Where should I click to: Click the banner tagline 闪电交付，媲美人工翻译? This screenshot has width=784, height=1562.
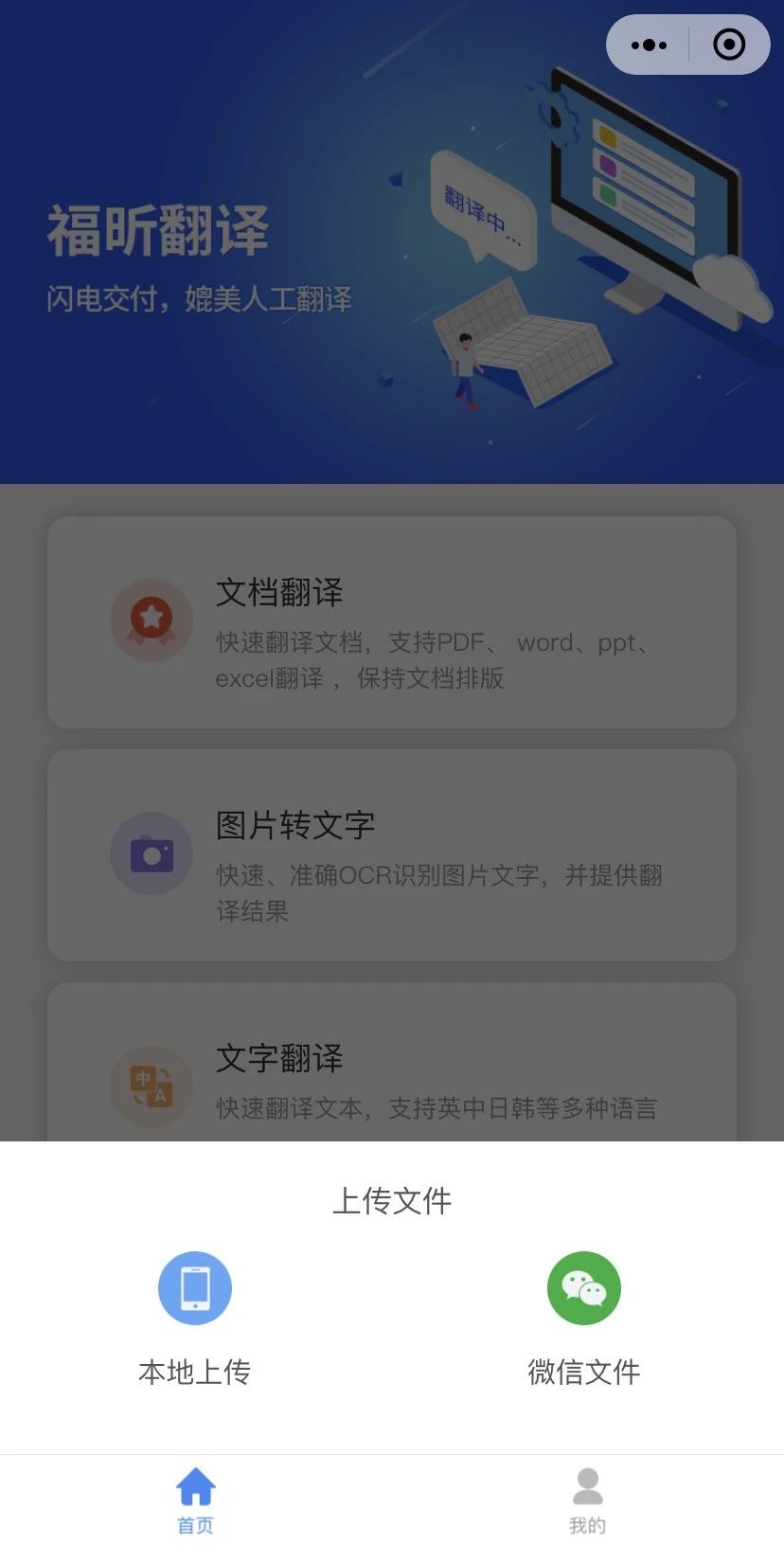click(x=200, y=297)
